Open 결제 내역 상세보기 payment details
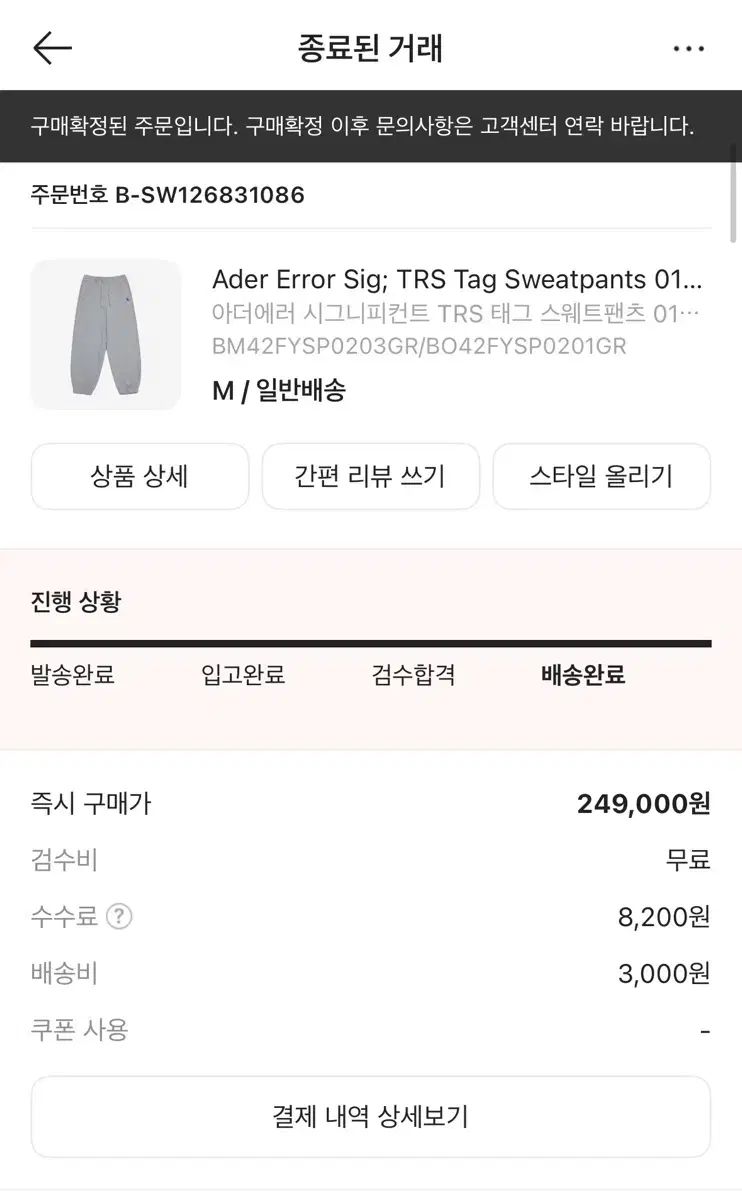Viewport: 742px width, 1200px height. pos(371,1117)
